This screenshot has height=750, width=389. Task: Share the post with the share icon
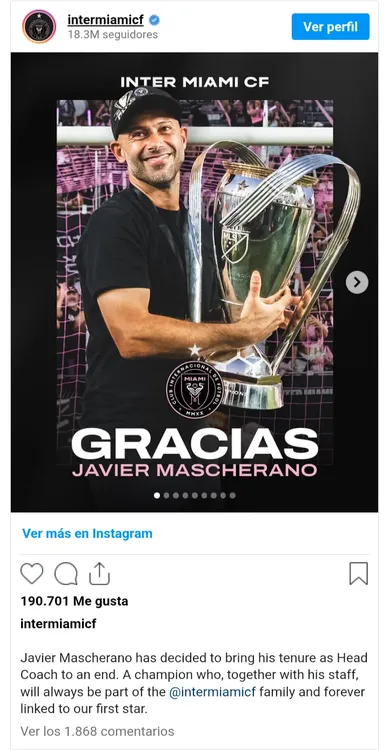click(x=100, y=574)
